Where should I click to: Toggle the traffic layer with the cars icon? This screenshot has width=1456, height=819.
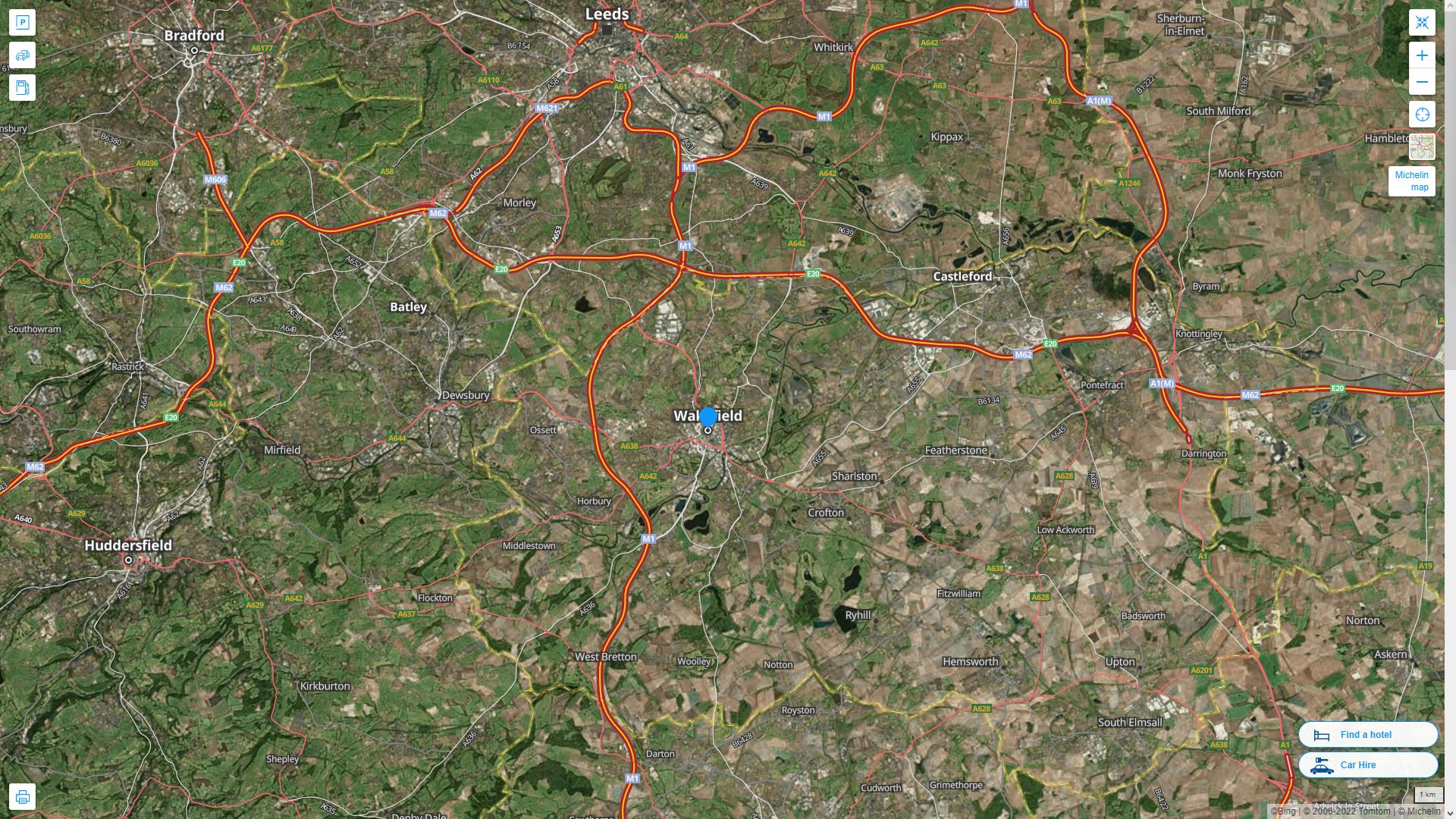click(x=22, y=55)
